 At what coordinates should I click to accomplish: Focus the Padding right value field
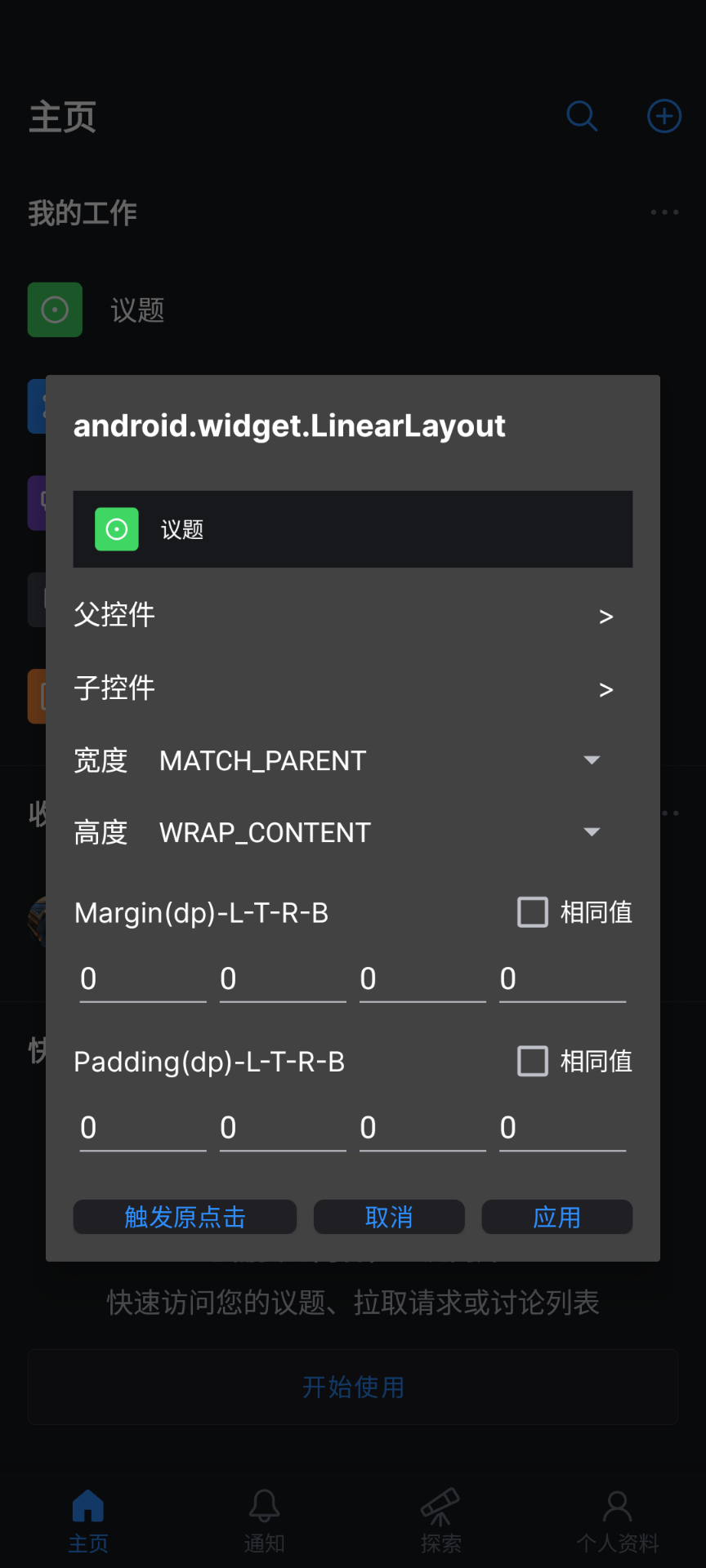click(x=422, y=1127)
